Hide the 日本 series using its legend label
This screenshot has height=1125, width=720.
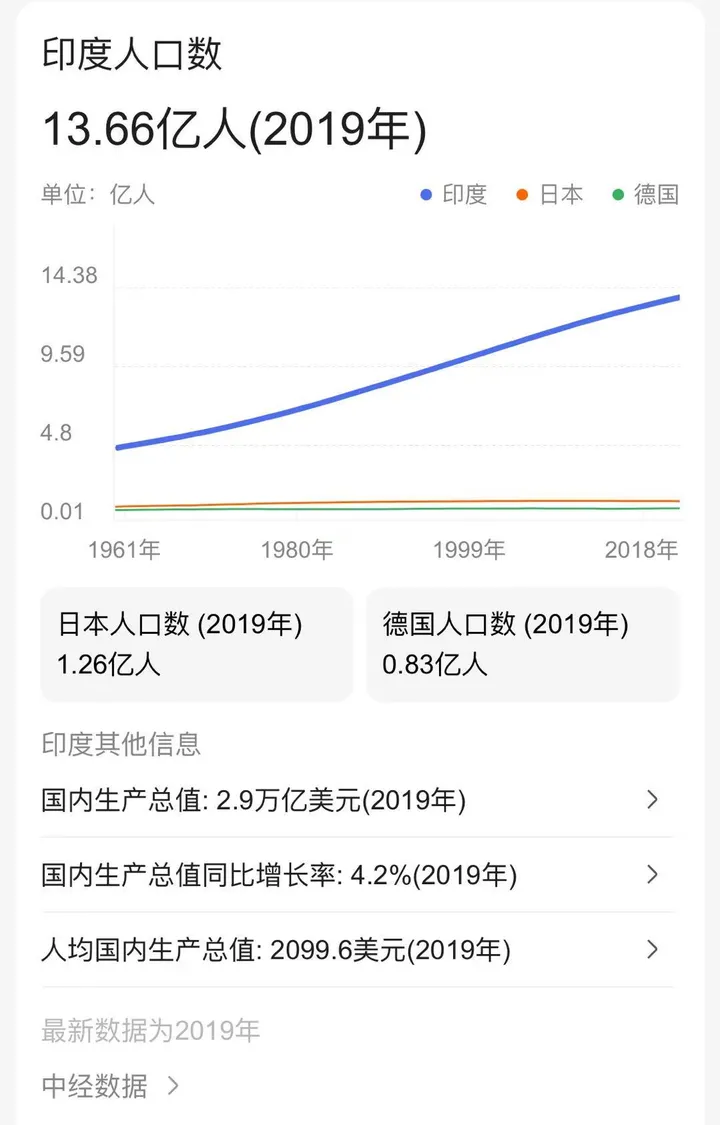click(560, 195)
